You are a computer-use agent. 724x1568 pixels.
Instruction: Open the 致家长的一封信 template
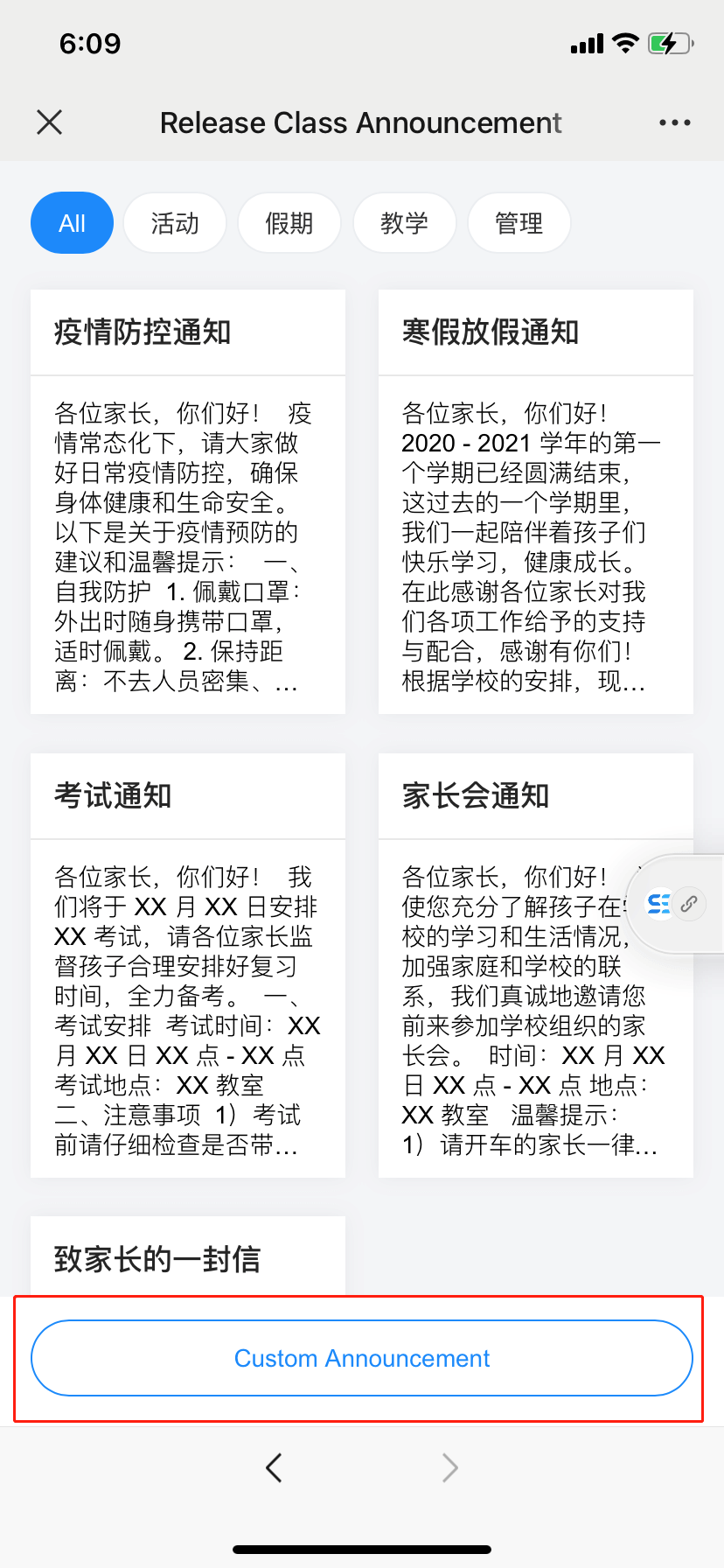coord(188,1258)
